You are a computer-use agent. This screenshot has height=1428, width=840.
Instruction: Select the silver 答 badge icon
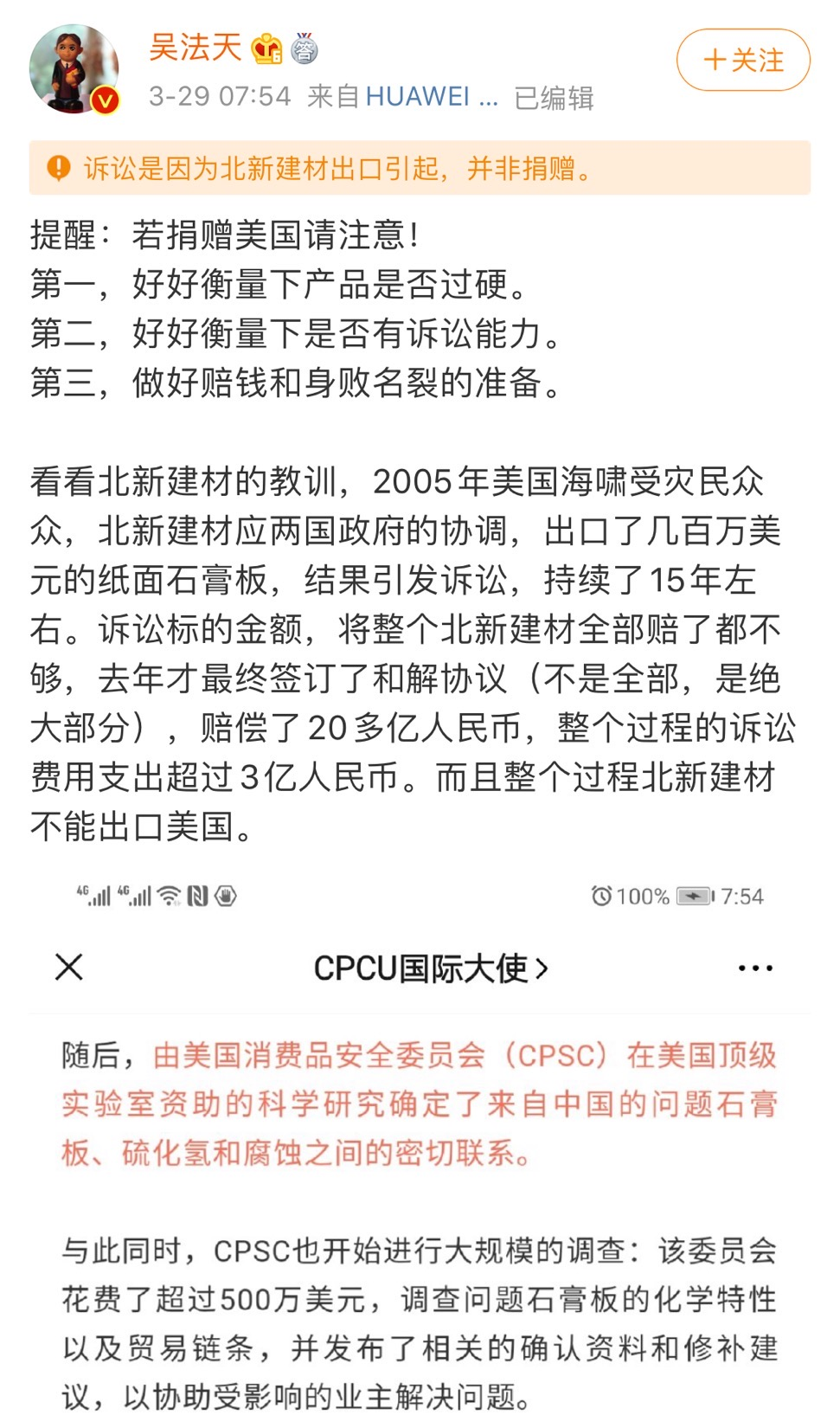(x=305, y=50)
